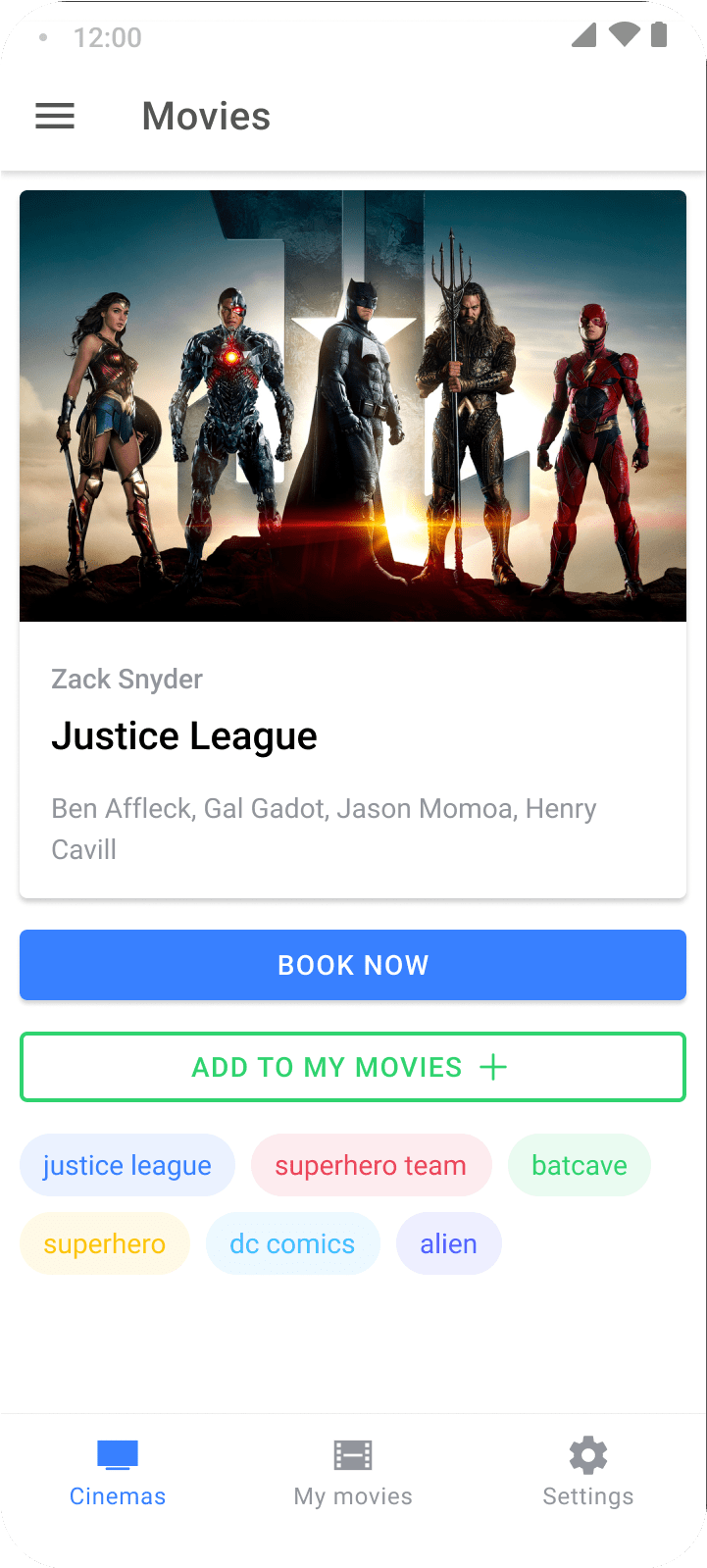Tap the Book Now button
The width and height of the screenshot is (707, 1568).
tap(353, 965)
